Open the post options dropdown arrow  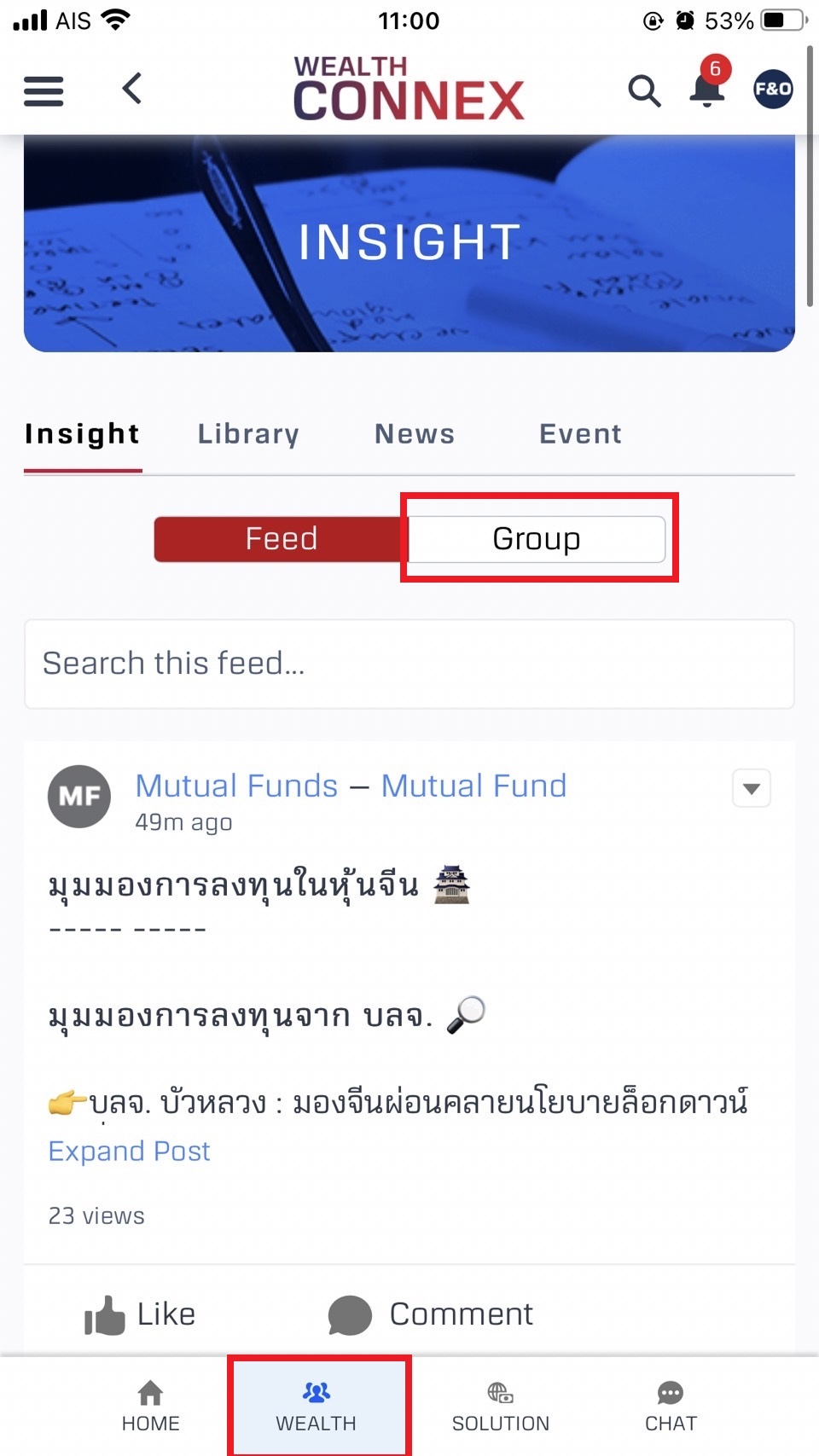[751, 789]
